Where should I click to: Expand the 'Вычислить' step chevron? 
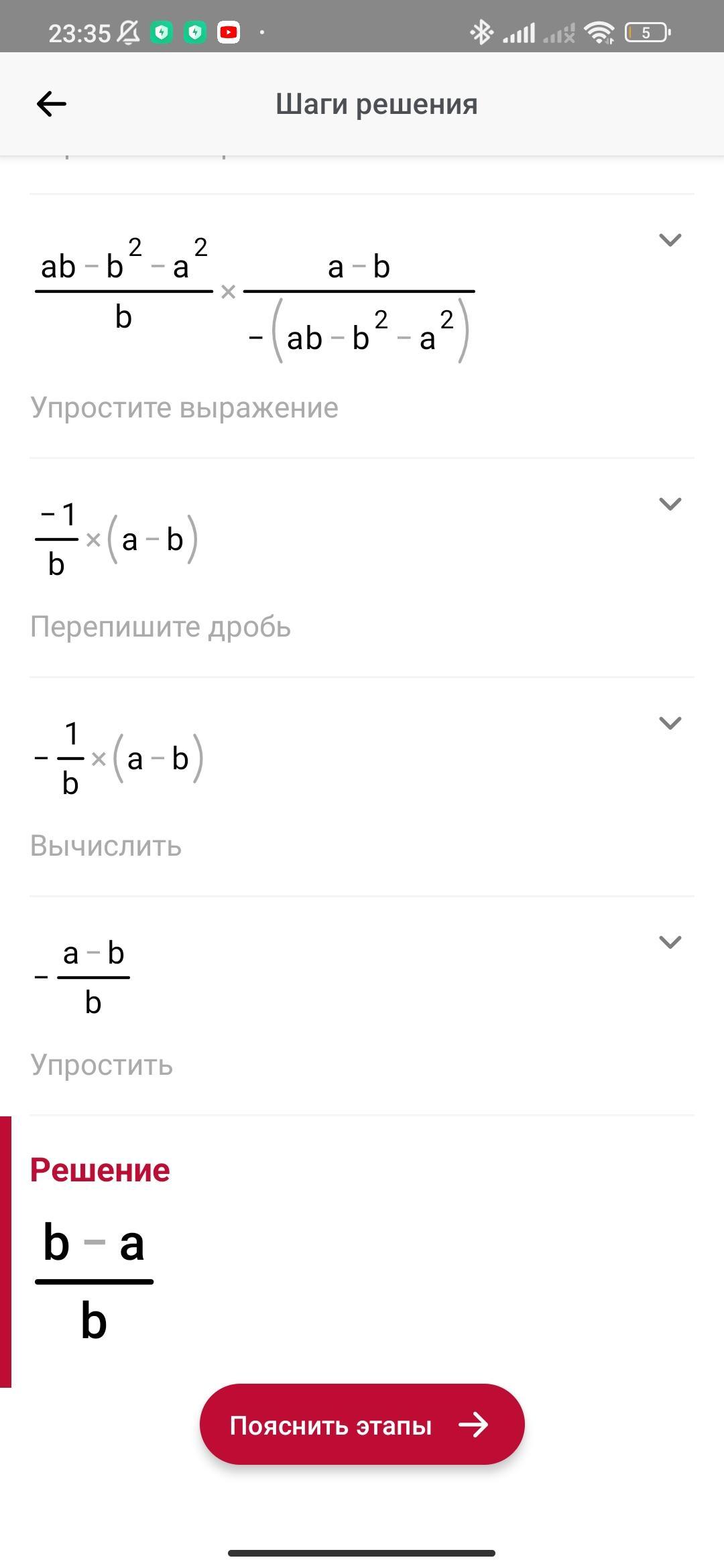(x=670, y=723)
